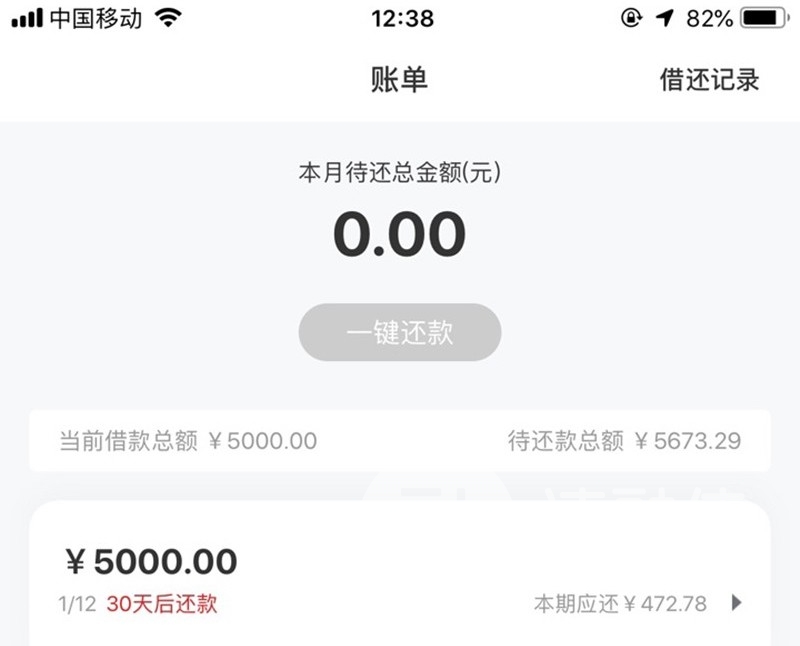Tap the 一键还款 one-click repay button
800x646 pixels.
(x=400, y=333)
